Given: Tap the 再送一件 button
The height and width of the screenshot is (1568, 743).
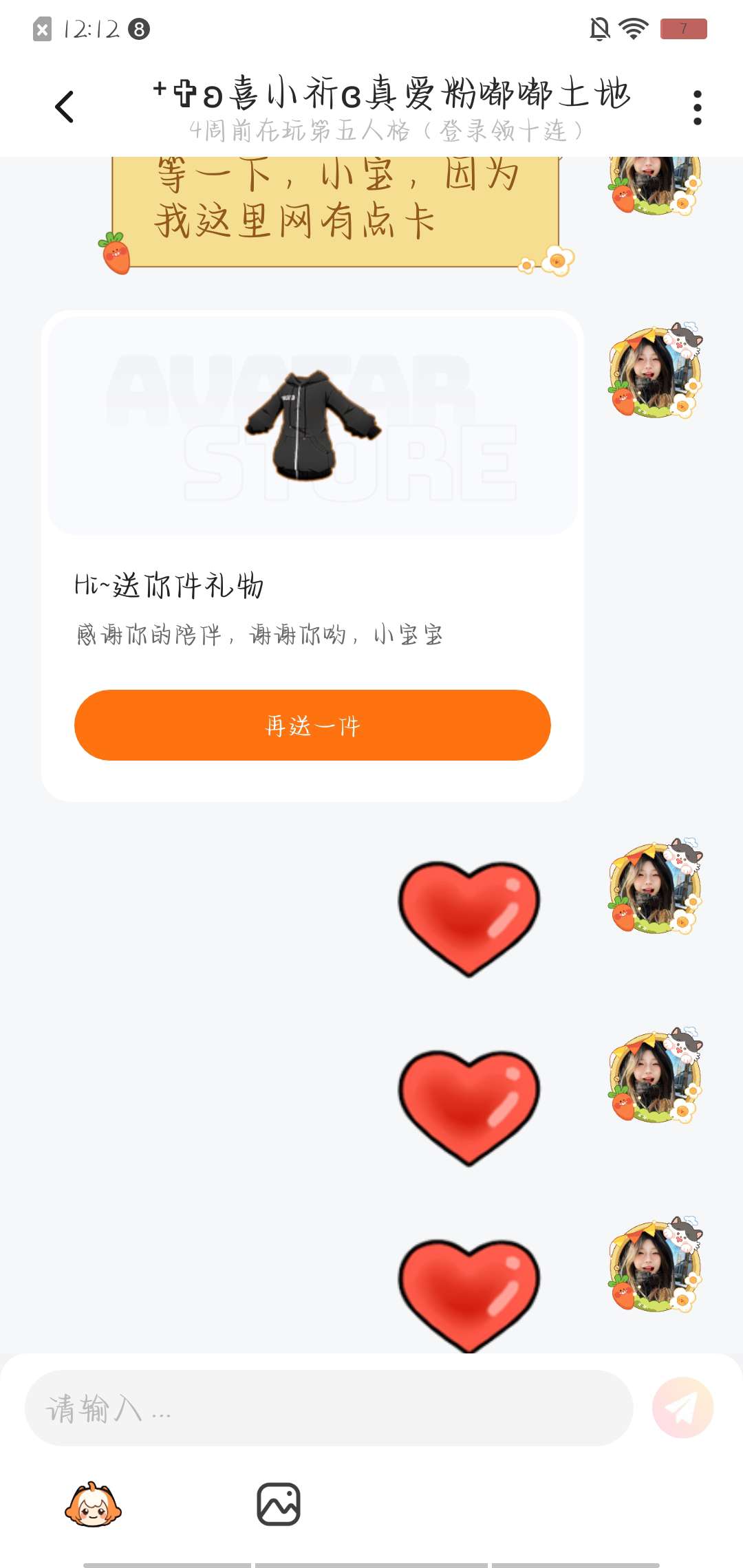Looking at the screenshot, I should [x=312, y=726].
